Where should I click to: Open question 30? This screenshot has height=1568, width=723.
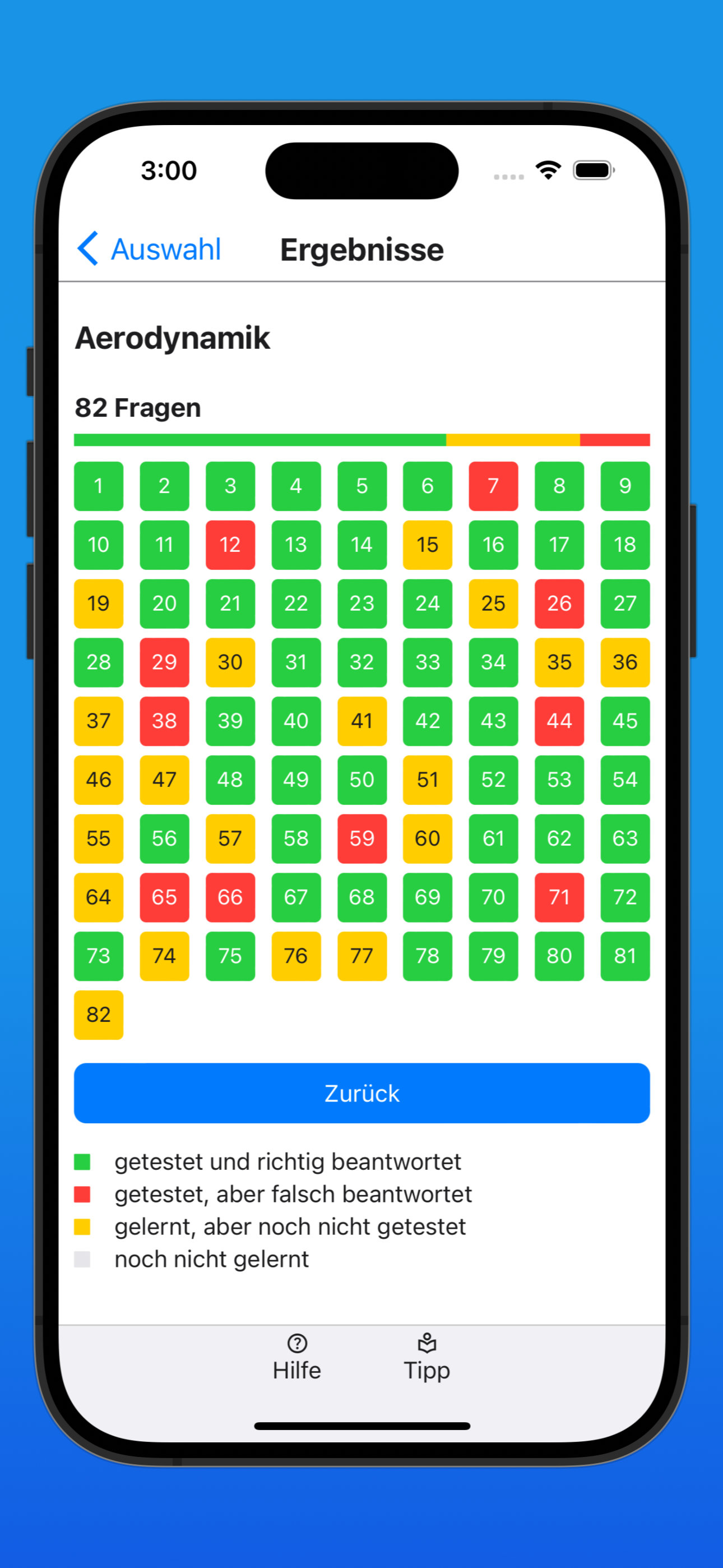tap(230, 662)
